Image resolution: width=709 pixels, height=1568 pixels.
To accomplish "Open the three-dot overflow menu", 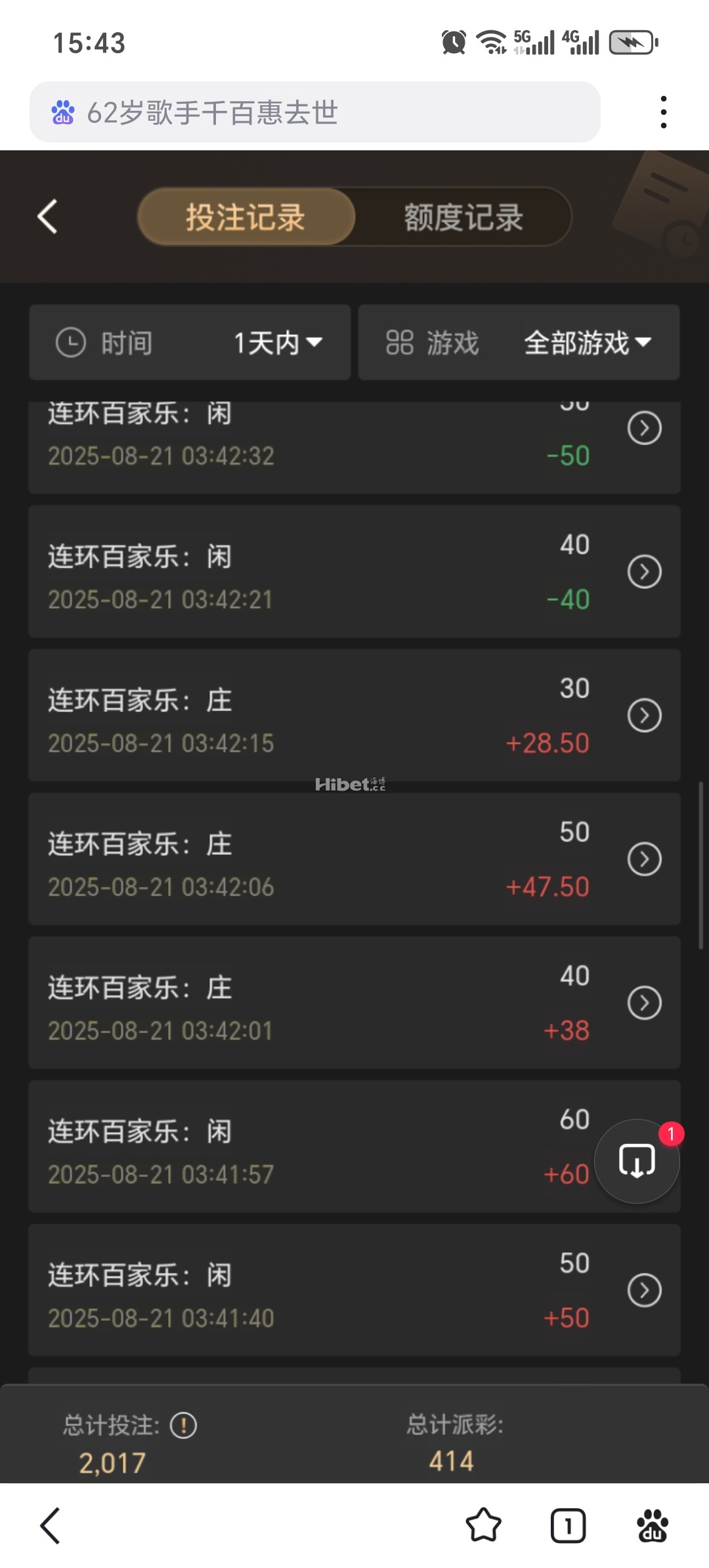I will (664, 112).
